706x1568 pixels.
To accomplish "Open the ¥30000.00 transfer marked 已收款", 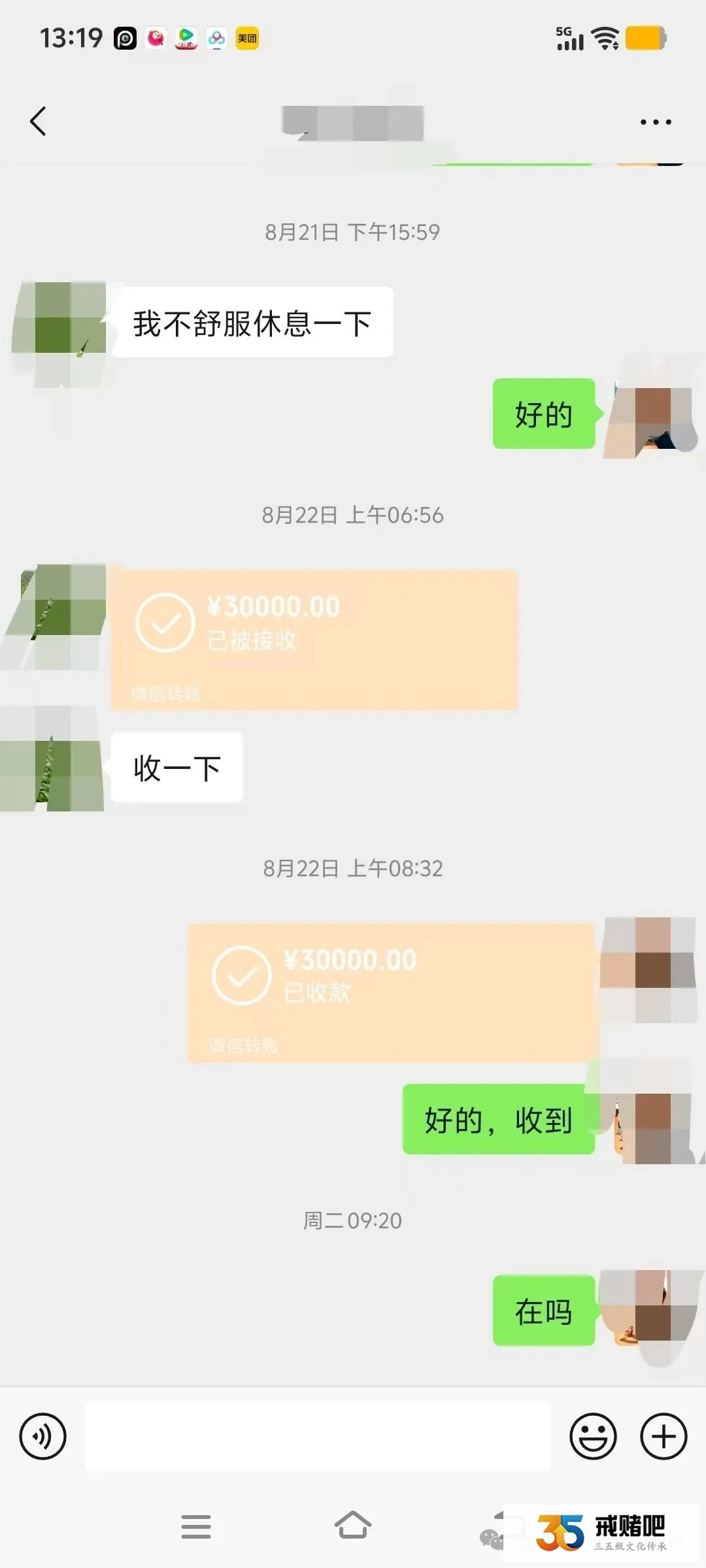I will pyautogui.click(x=392, y=992).
